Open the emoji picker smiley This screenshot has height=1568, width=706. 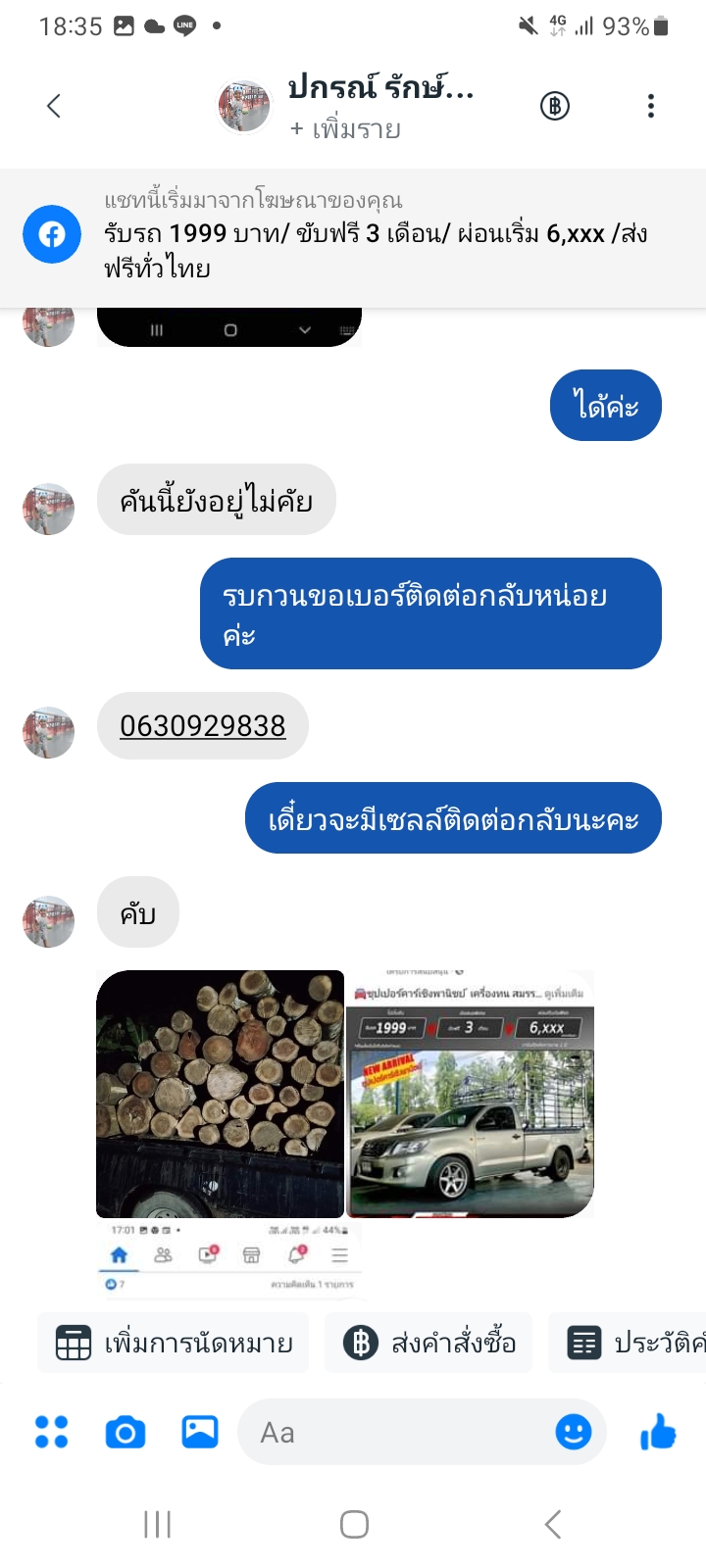coord(574,1433)
